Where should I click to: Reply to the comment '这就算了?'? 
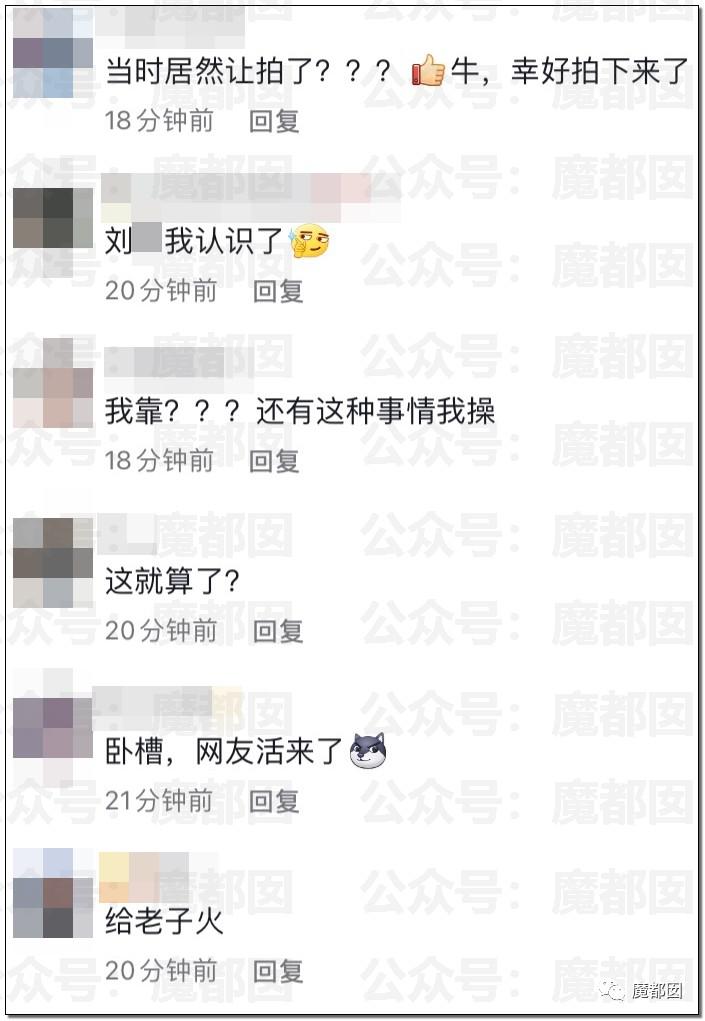(x=277, y=631)
